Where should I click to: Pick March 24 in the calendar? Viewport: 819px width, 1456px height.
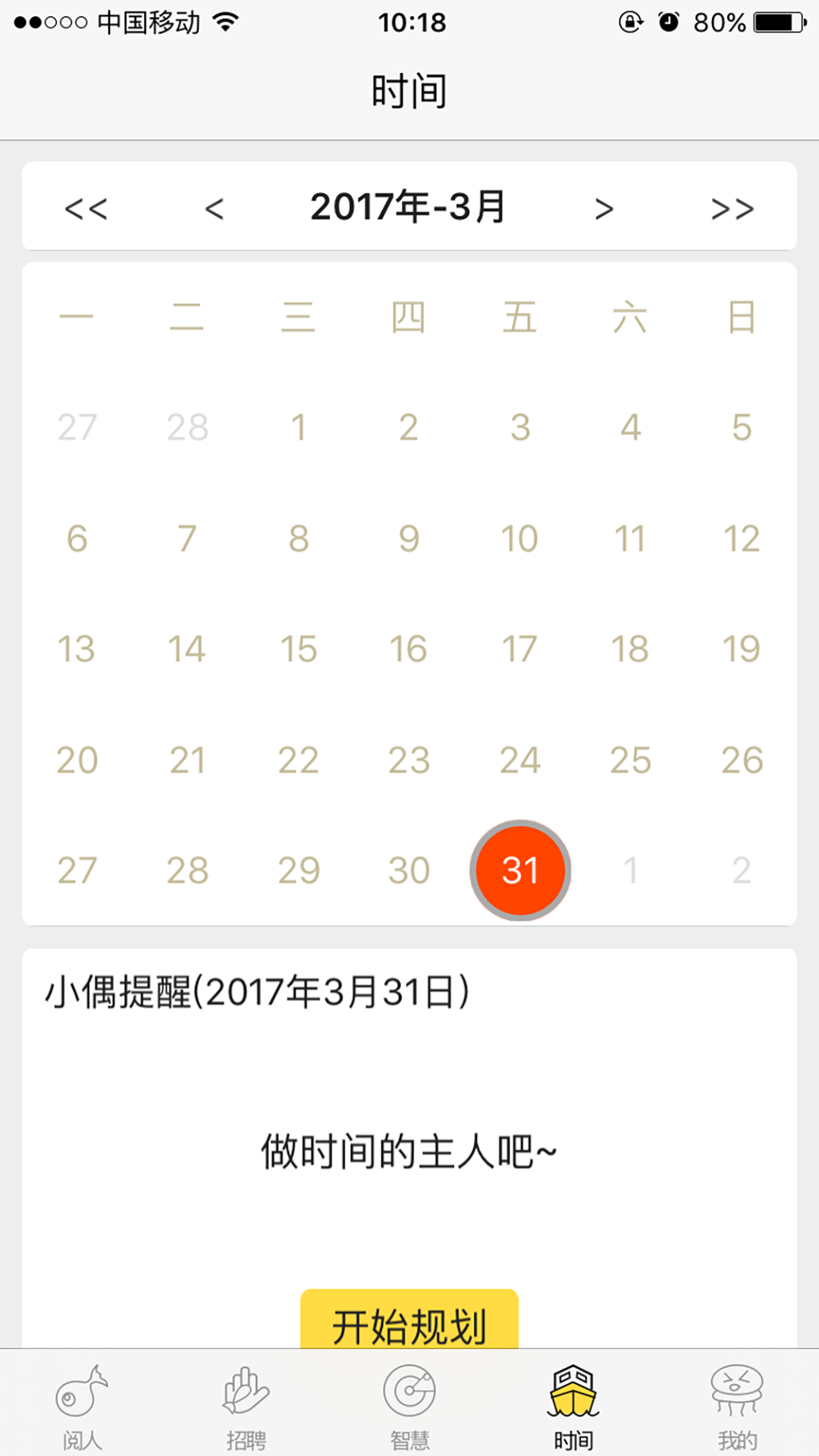pos(519,760)
